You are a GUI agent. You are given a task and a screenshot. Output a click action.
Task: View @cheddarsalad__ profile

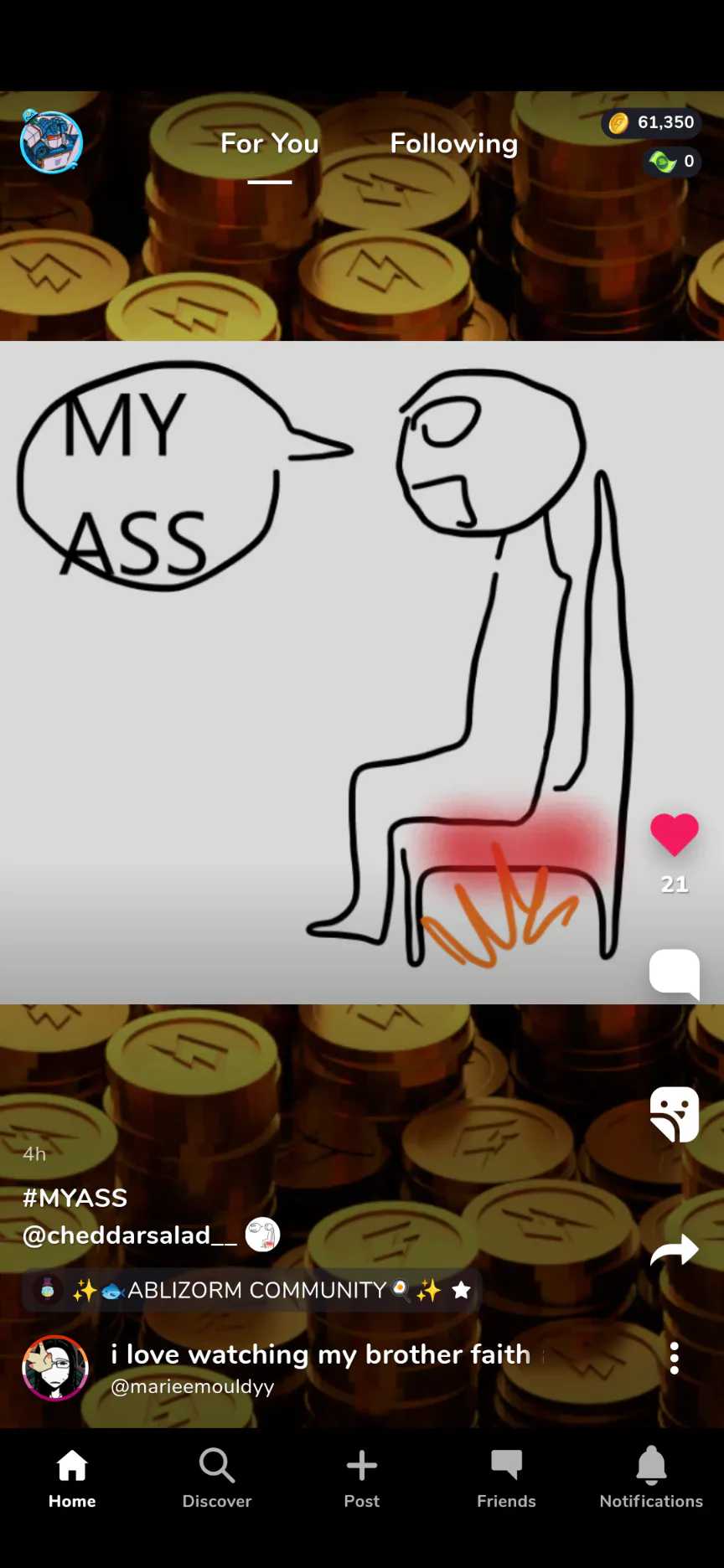click(x=130, y=1235)
